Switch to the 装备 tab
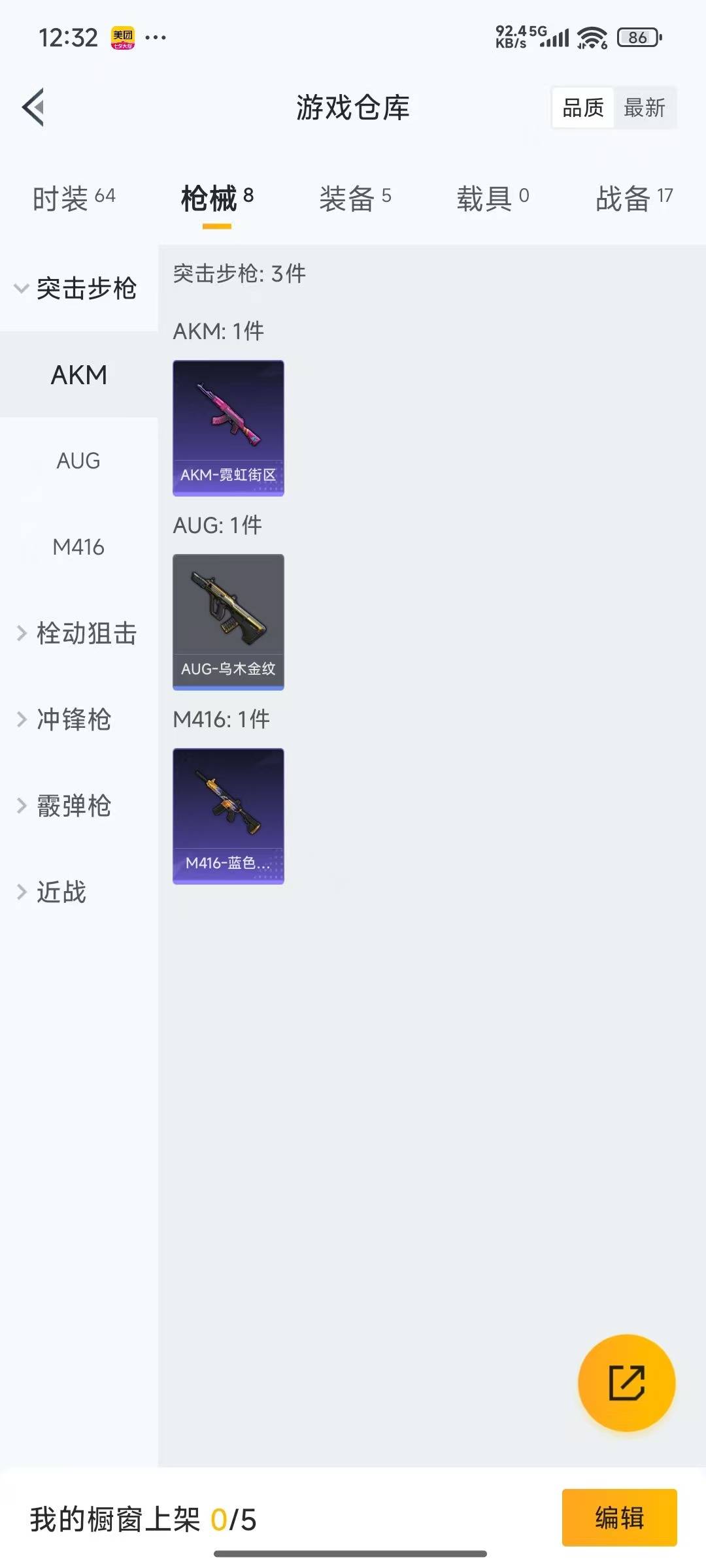 click(355, 198)
